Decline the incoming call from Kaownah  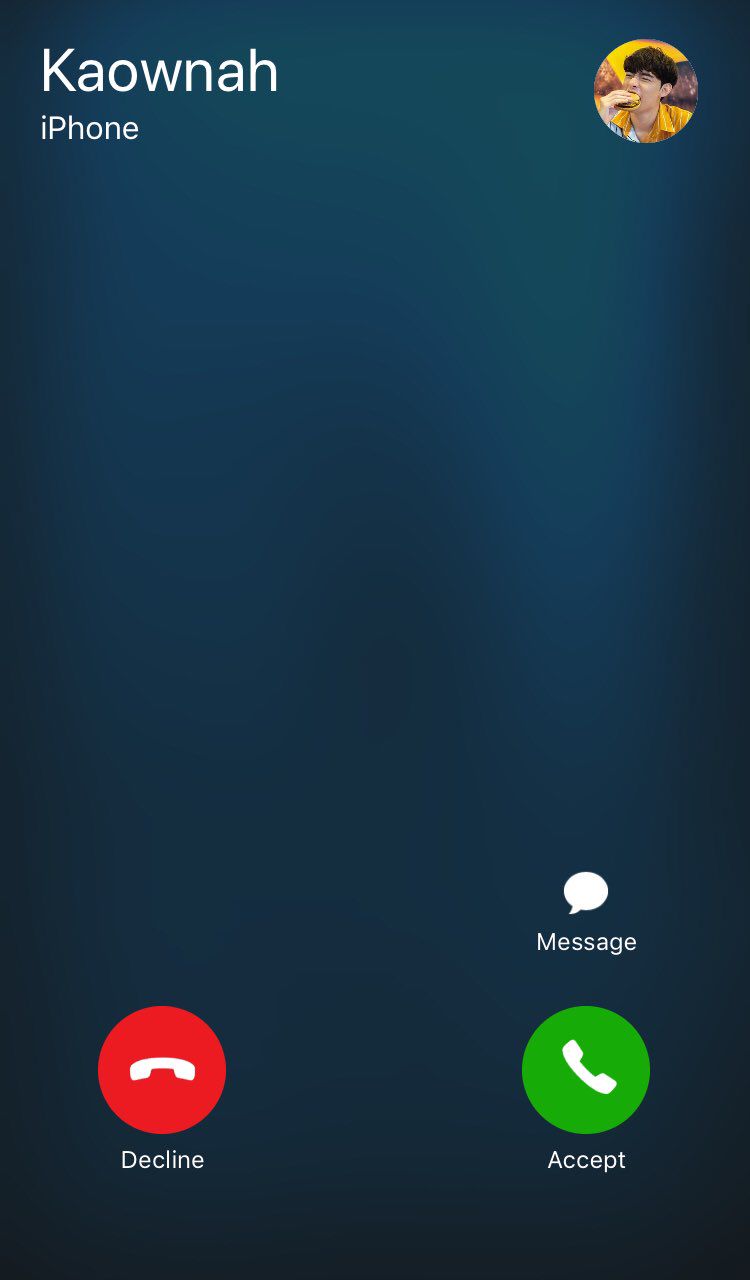pyautogui.click(x=162, y=1070)
